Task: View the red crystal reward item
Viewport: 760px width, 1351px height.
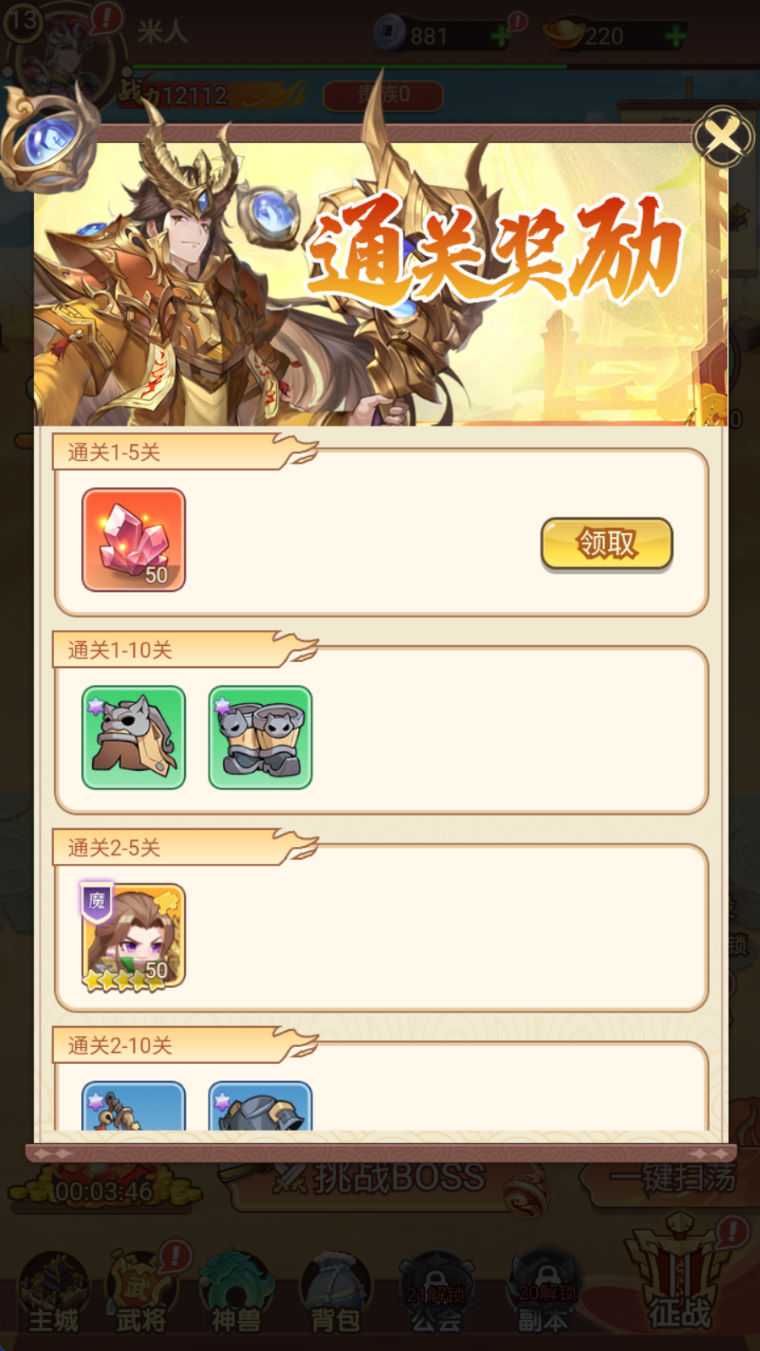Action: click(x=133, y=539)
